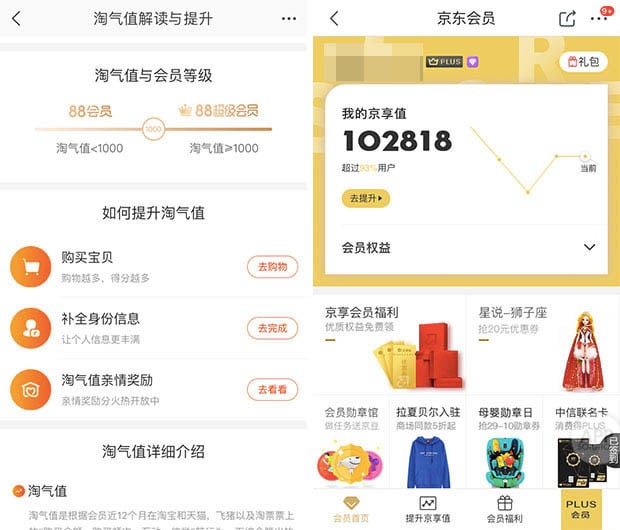Open overflow menu on 淘气值解读与提升 page
The image size is (620, 530).
pyautogui.click(x=289, y=18)
